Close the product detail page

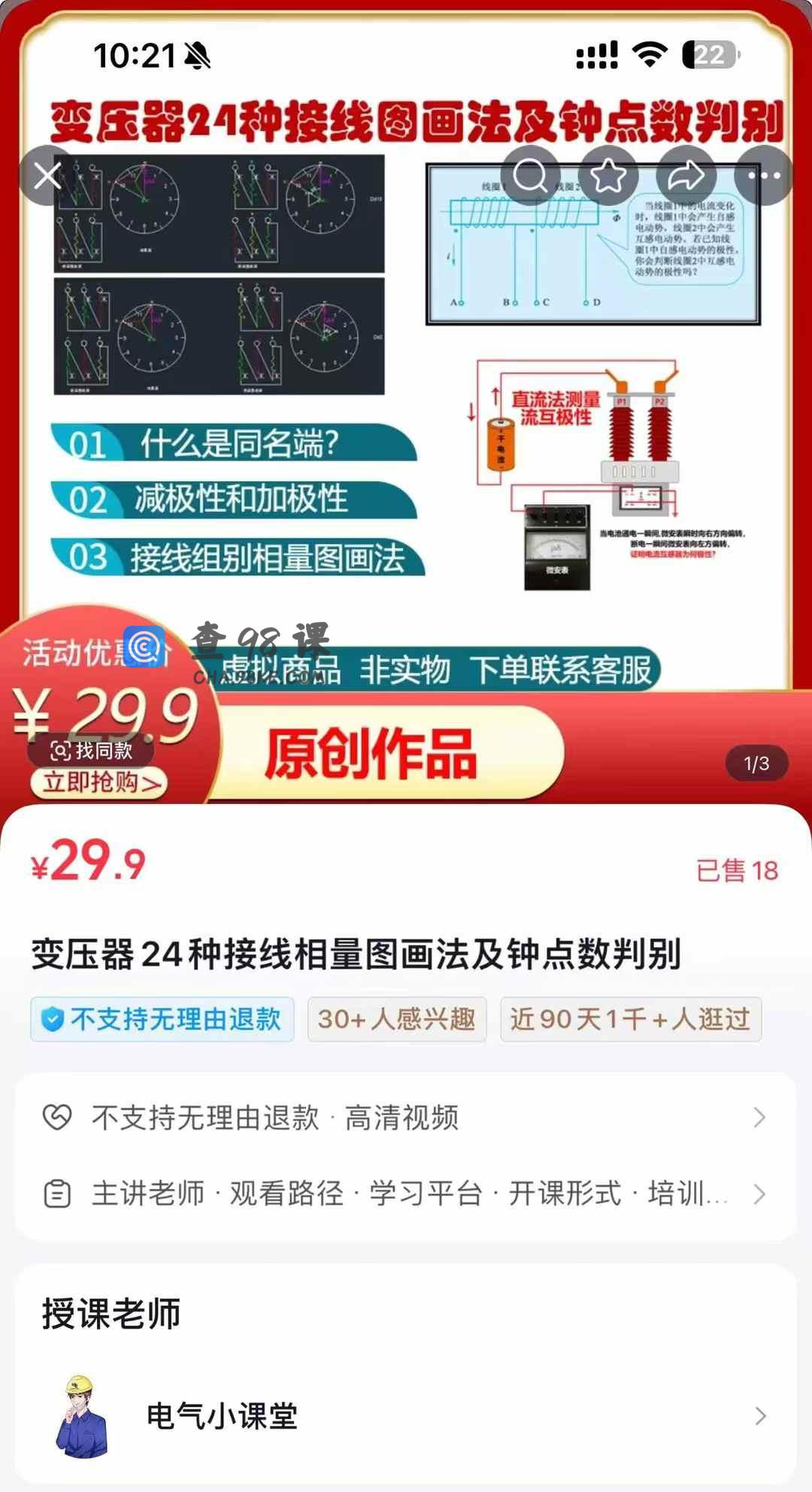[47, 176]
